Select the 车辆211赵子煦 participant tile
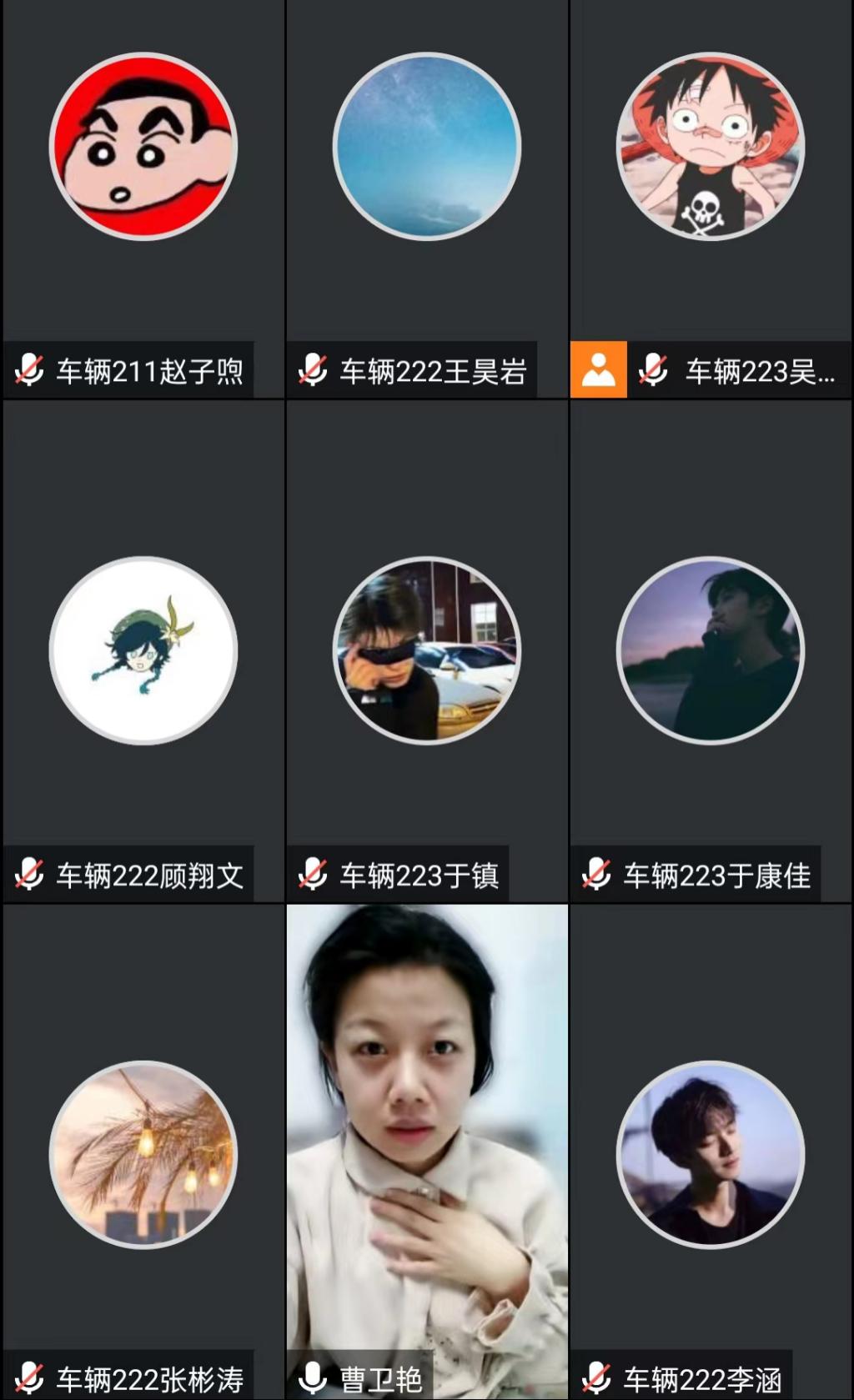Viewport: 854px width, 1400px height. tap(143, 200)
